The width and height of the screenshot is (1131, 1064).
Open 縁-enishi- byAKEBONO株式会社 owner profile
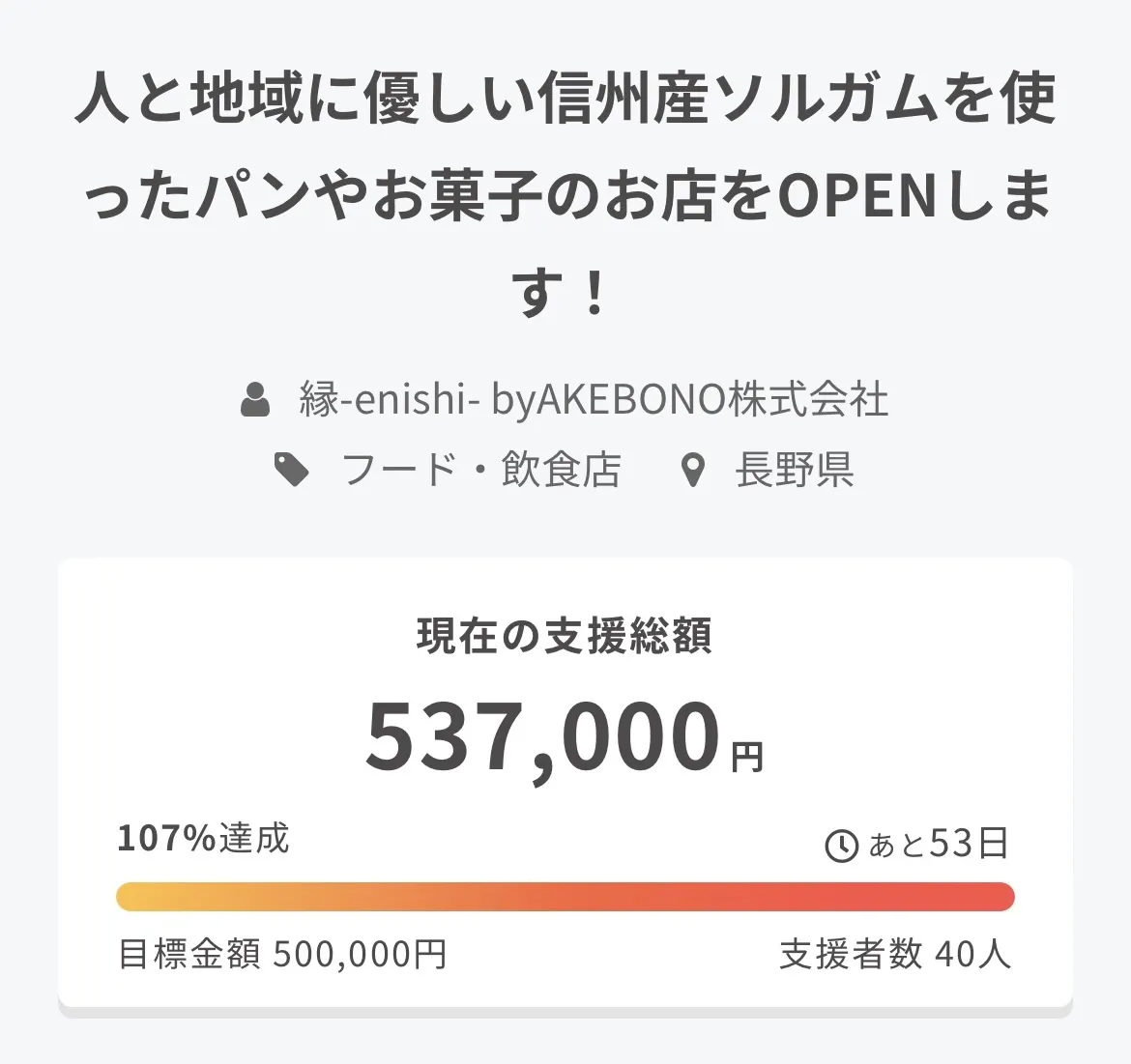(x=592, y=400)
